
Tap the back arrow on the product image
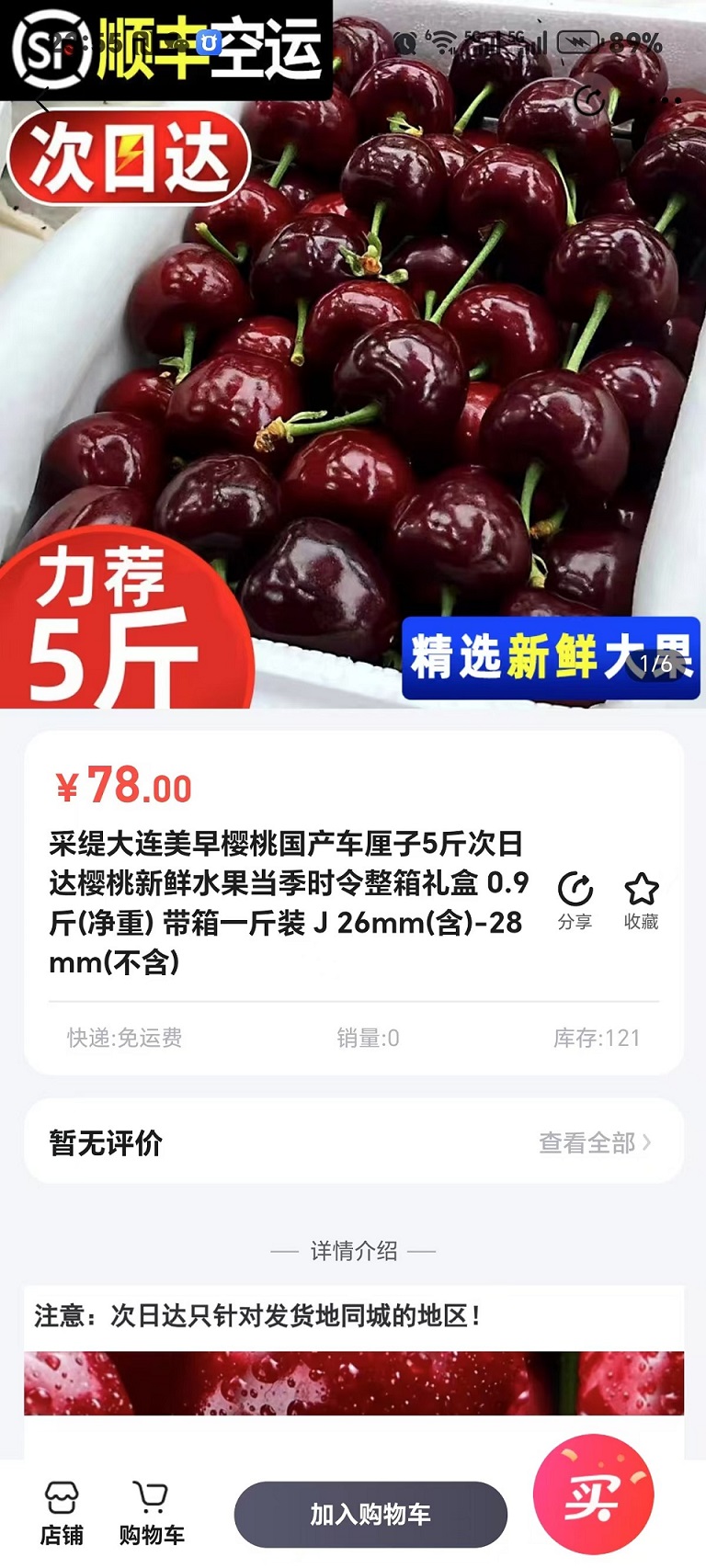(x=39, y=99)
